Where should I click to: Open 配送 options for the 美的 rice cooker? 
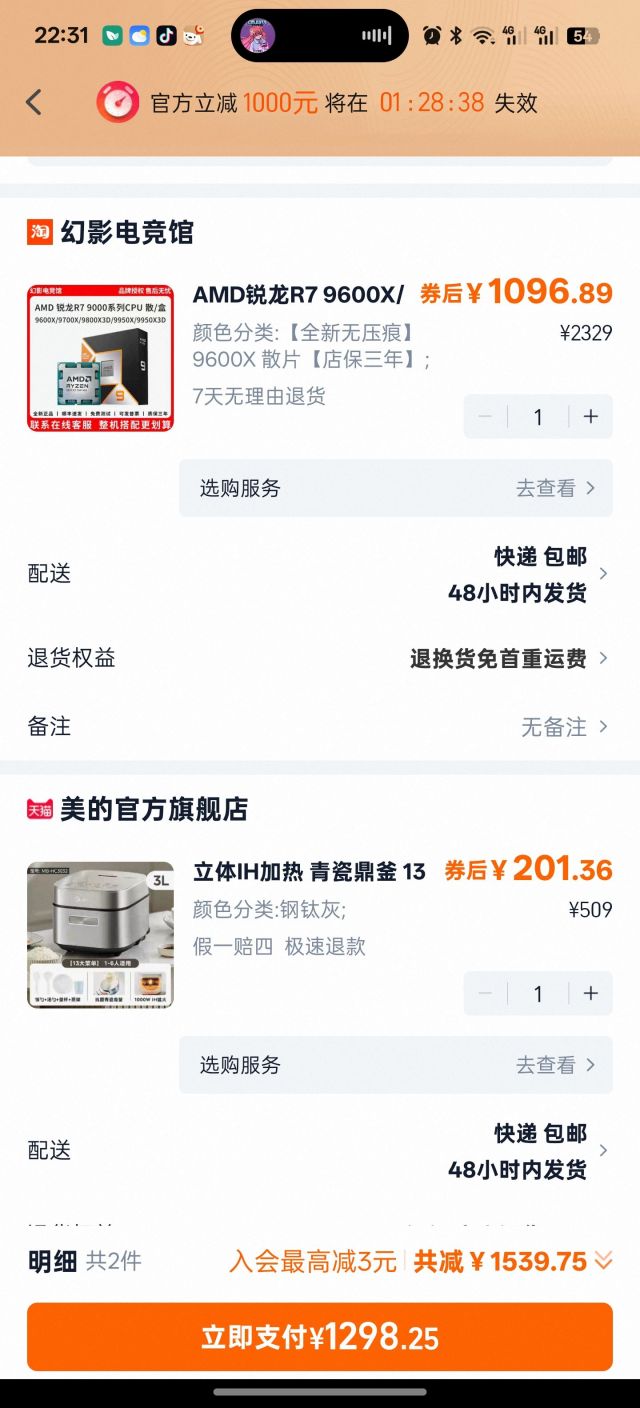320,1150
